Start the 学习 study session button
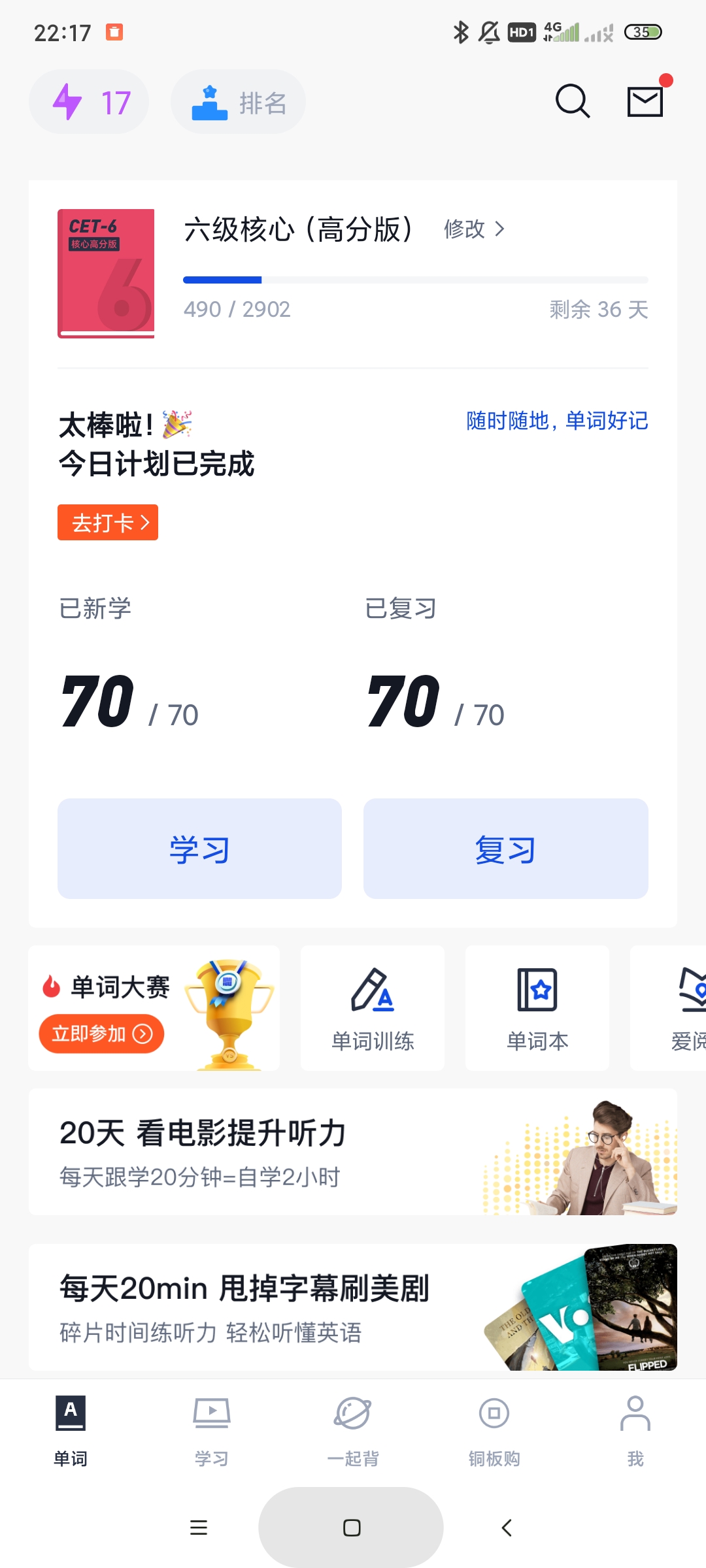This screenshot has height=1568, width=706. pyautogui.click(x=199, y=849)
